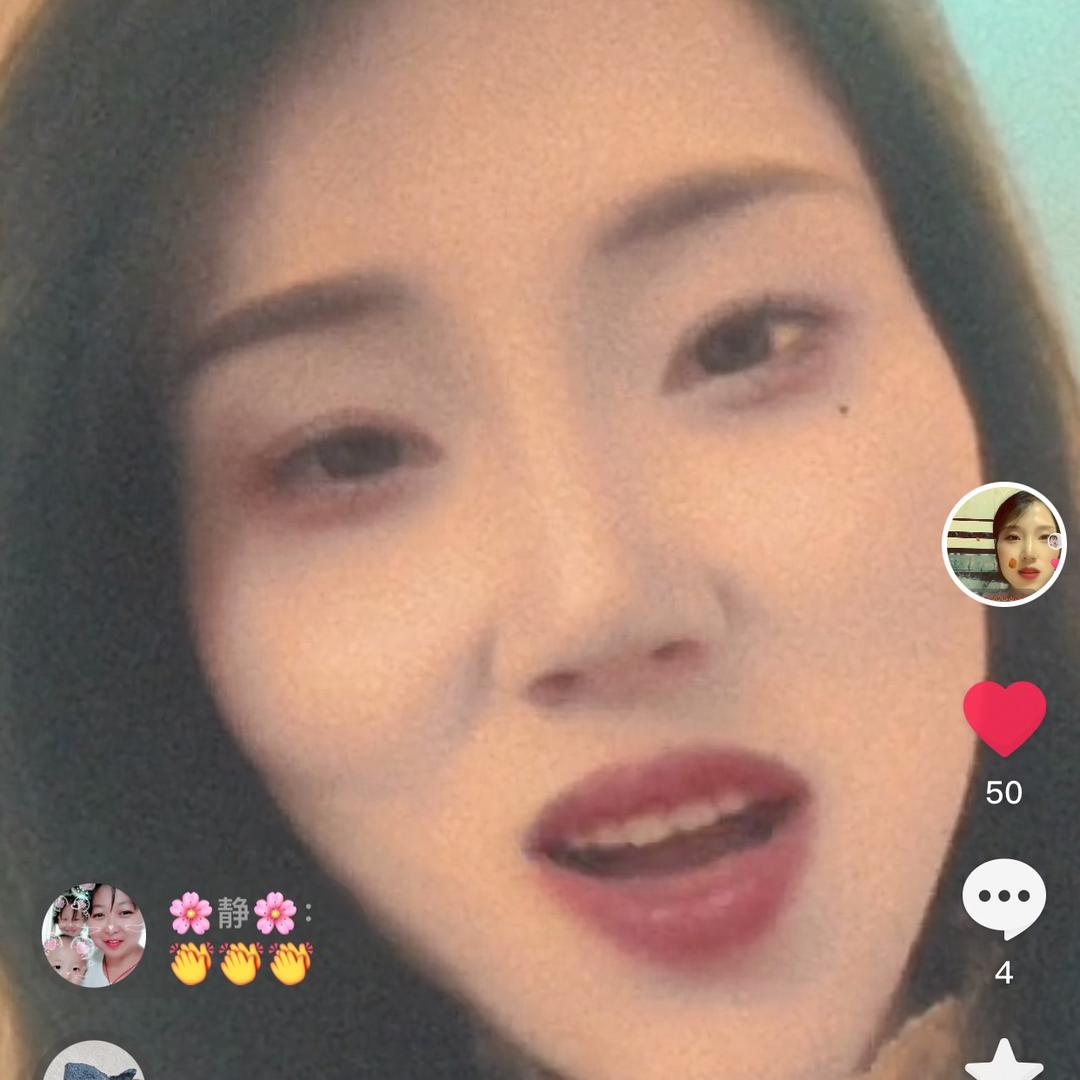The height and width of the screenshot is (1080, 1080).
Task: Open the comments bubble
Action: tap(1004, 897)
